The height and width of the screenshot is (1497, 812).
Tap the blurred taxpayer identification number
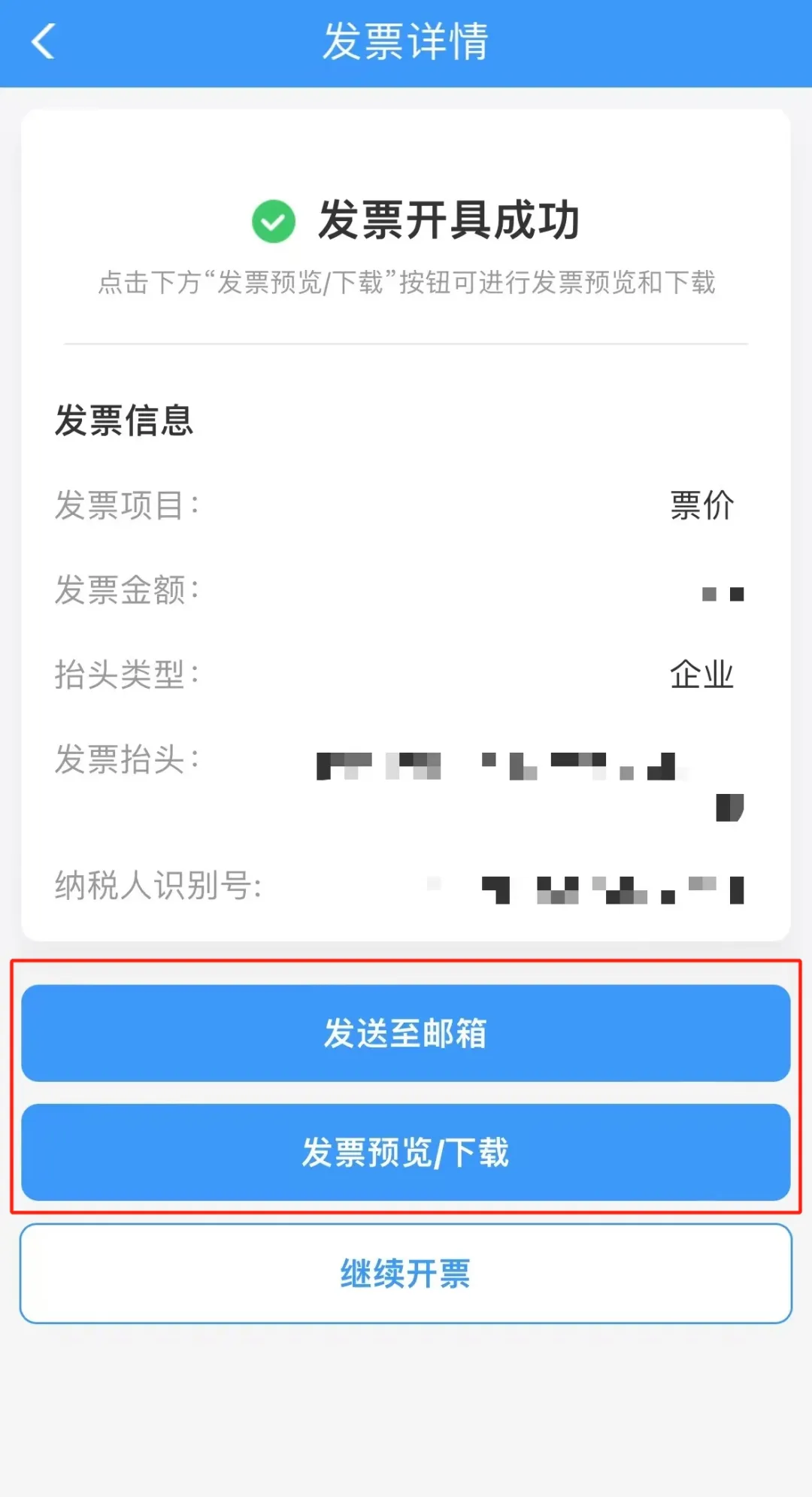click(601, 889)
